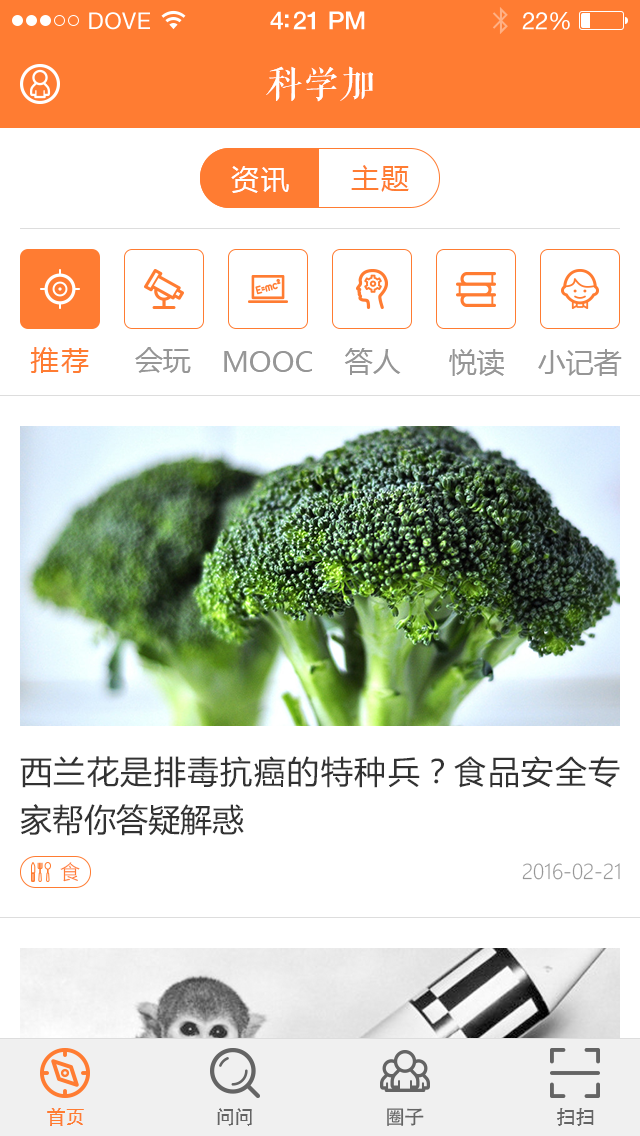The image size is (640, 1136).
Task: Open the 圈子 tab
Action: click(x=405, y=1088)
